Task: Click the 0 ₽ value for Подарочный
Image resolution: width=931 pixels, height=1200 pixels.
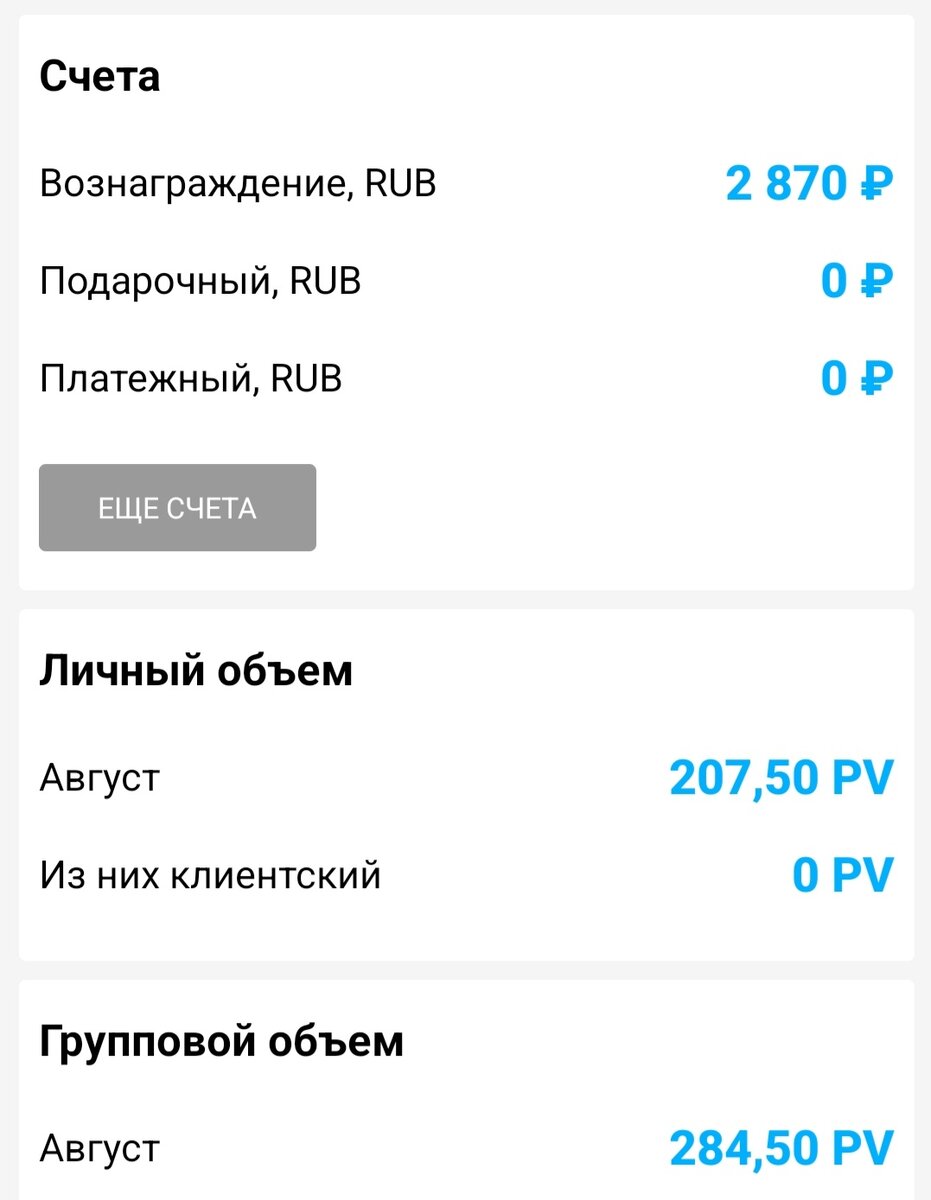Action: (857, 281)
